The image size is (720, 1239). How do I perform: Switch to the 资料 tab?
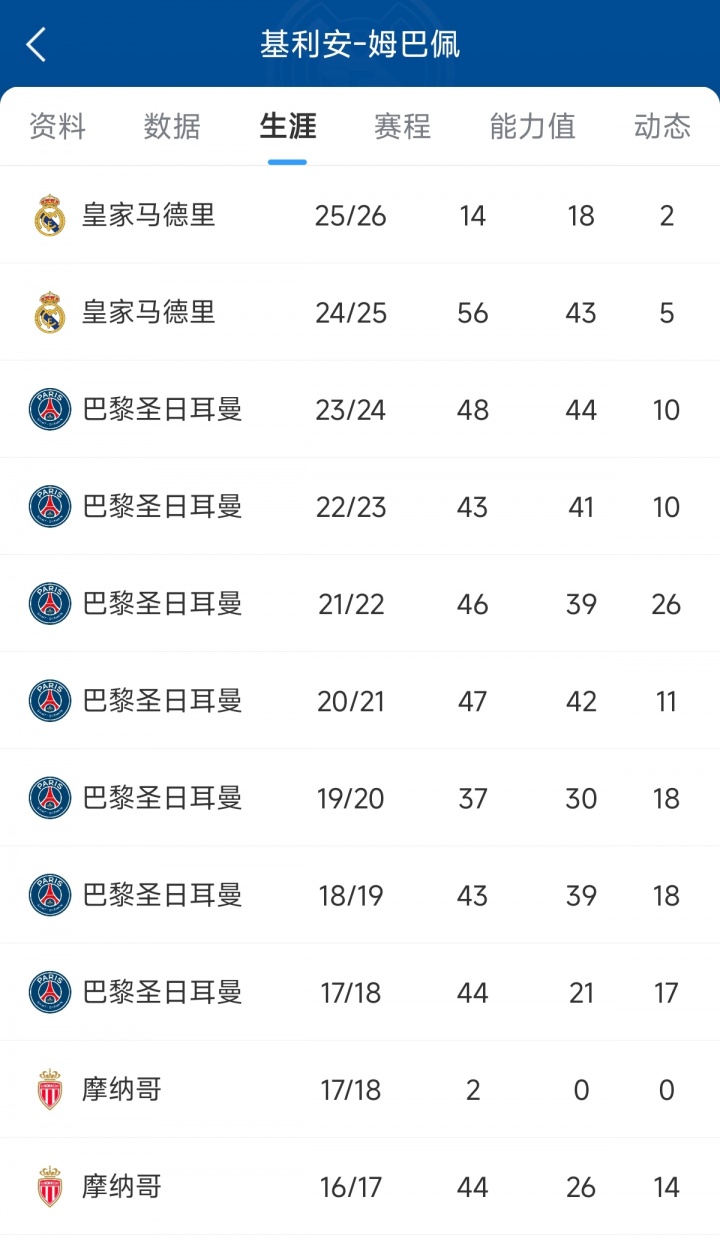coord(57,127)
